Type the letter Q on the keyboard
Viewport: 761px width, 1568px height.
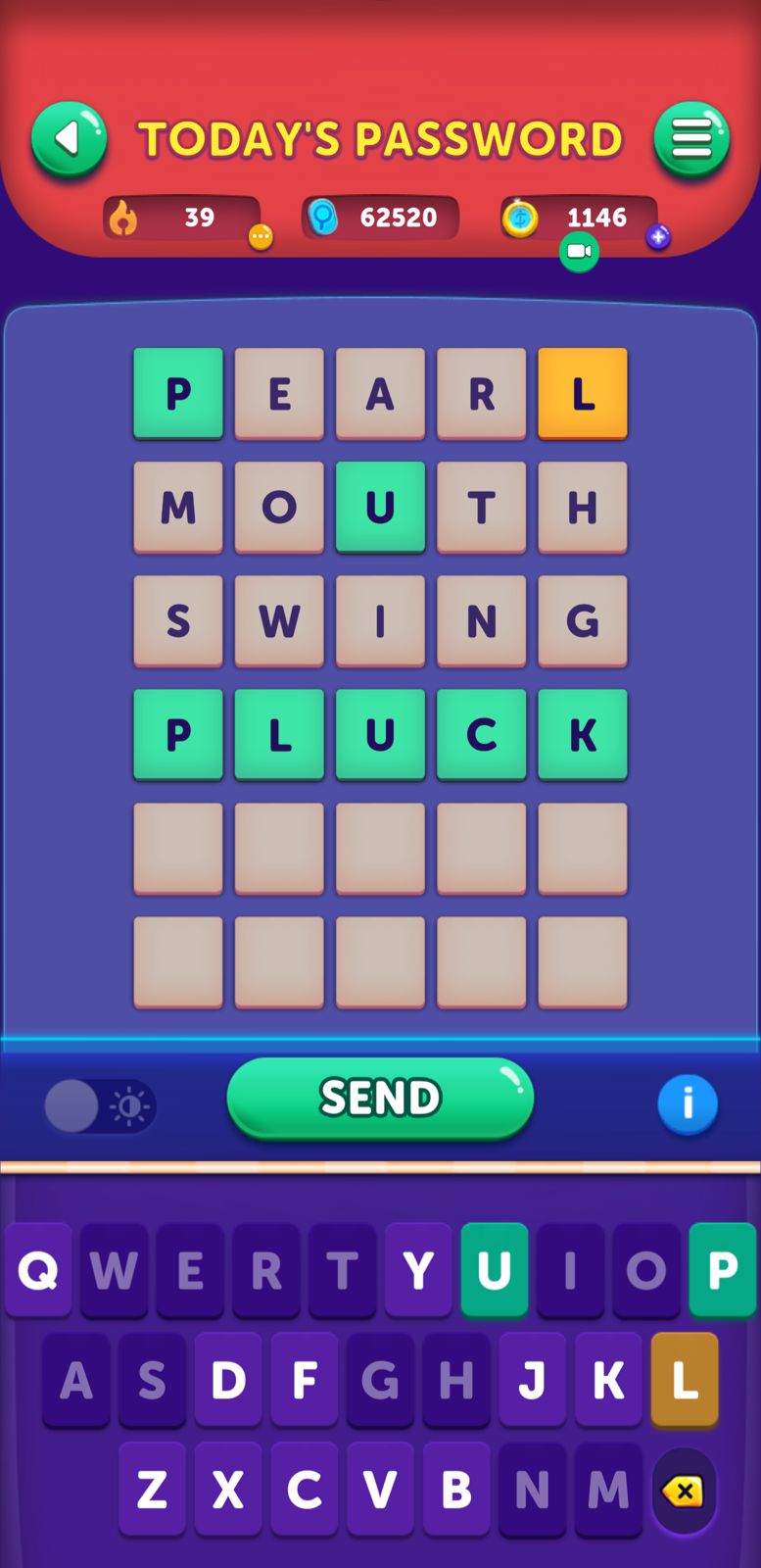coord(38,1270)
